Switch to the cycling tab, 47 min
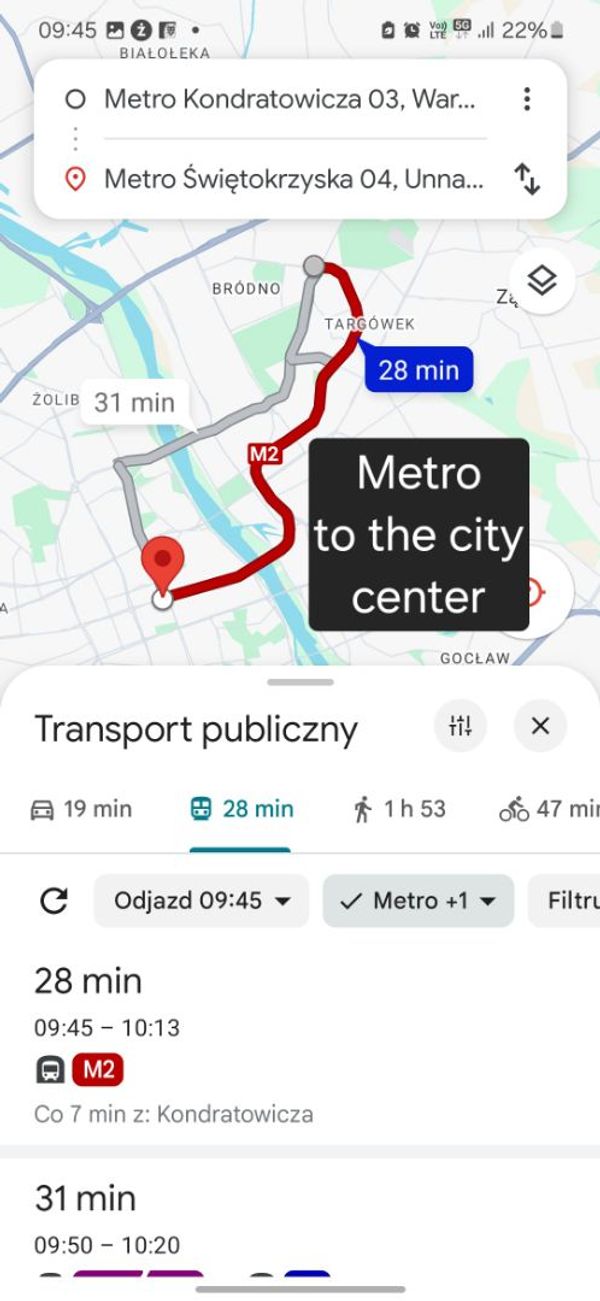 point(548,809)
